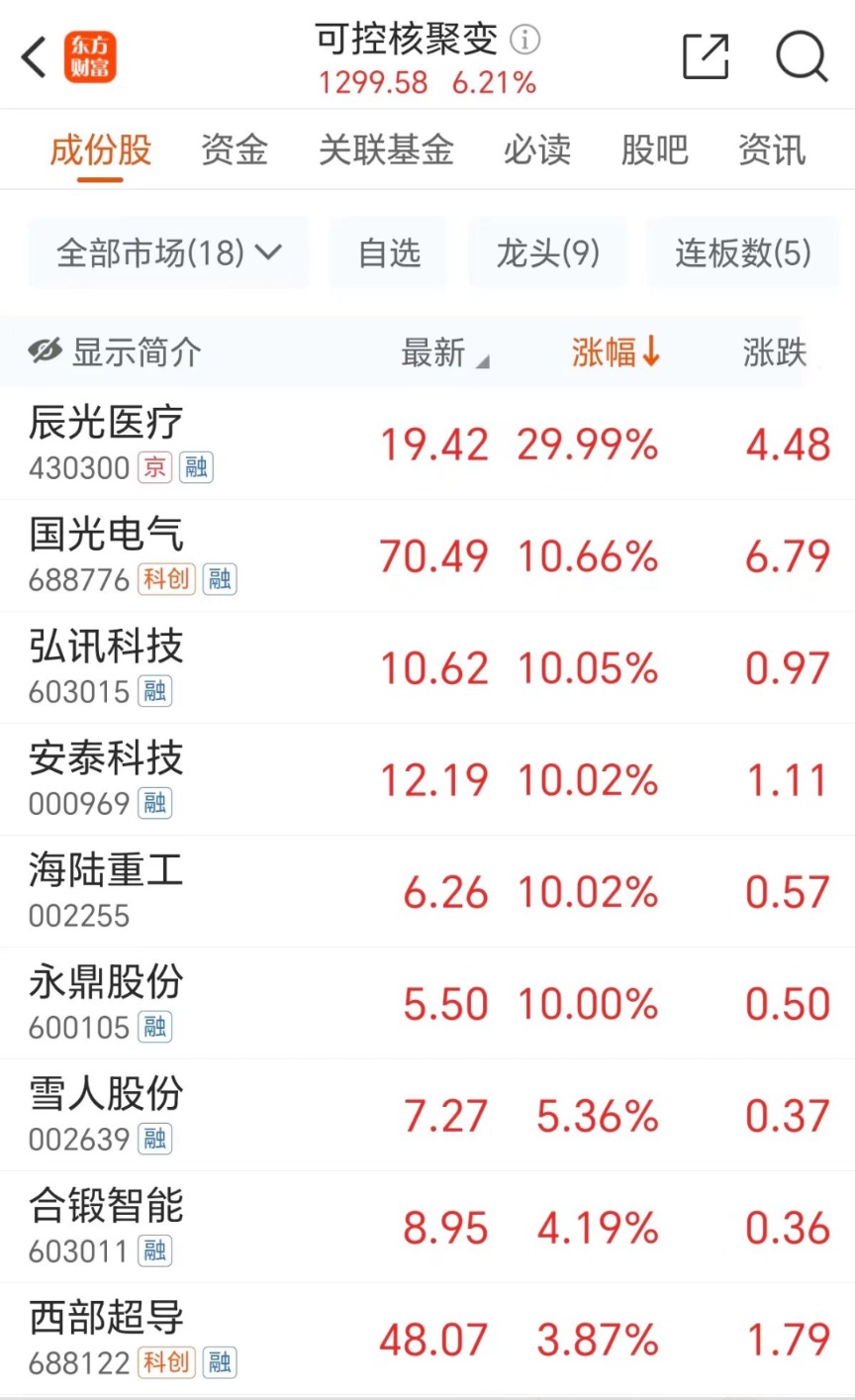Expand the 全部市场(18) dropdown
The image size is (855, 1400).
[169, 253]
